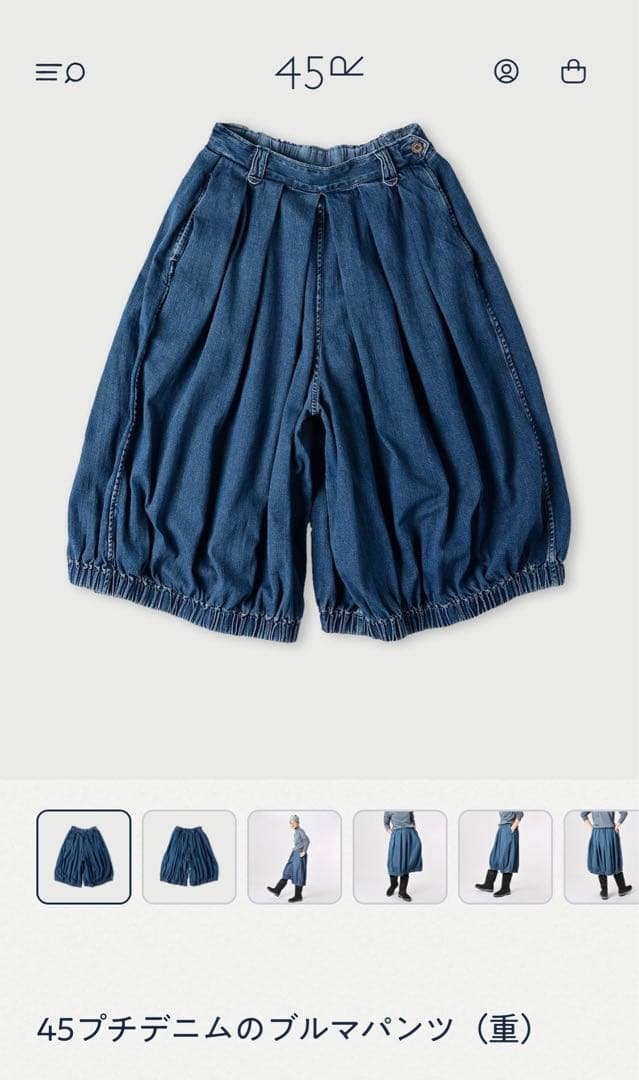Show the full-body walking model thumbnail
This screenshot has width=639, height=1080.
[x=295, y=857]
